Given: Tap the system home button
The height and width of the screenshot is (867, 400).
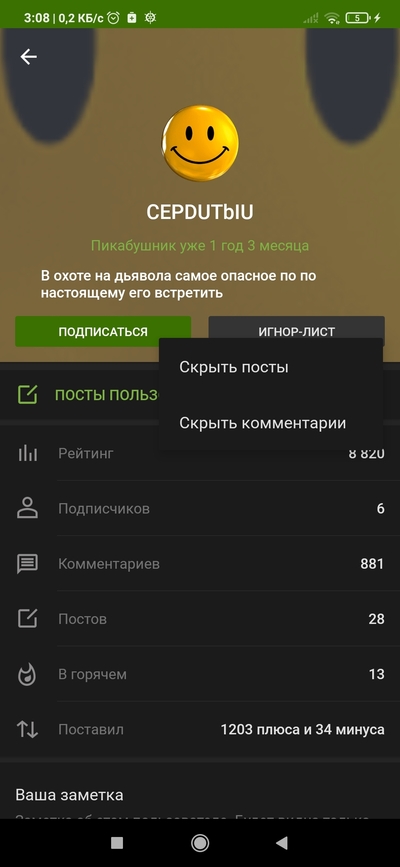Looking at the screenshot, I should pos(200,843).
